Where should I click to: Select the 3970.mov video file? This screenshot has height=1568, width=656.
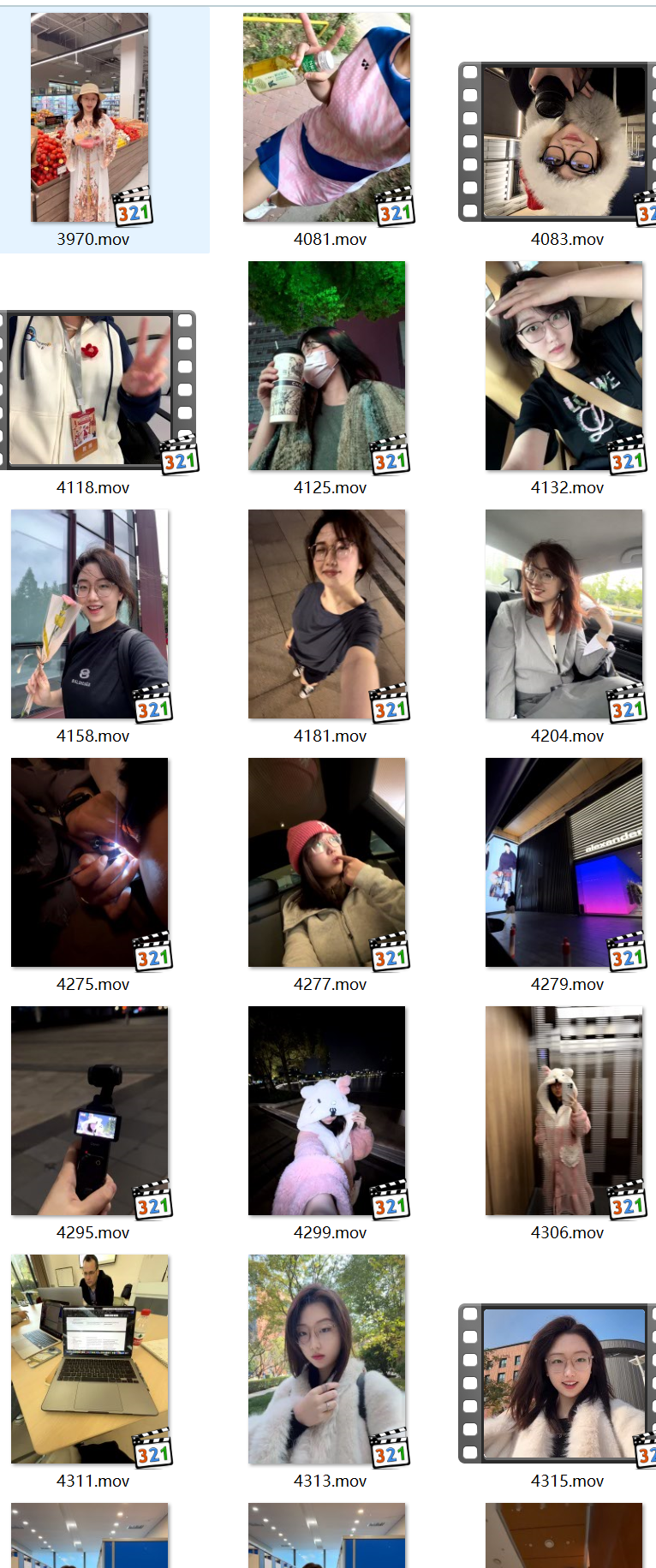point(90,117)
